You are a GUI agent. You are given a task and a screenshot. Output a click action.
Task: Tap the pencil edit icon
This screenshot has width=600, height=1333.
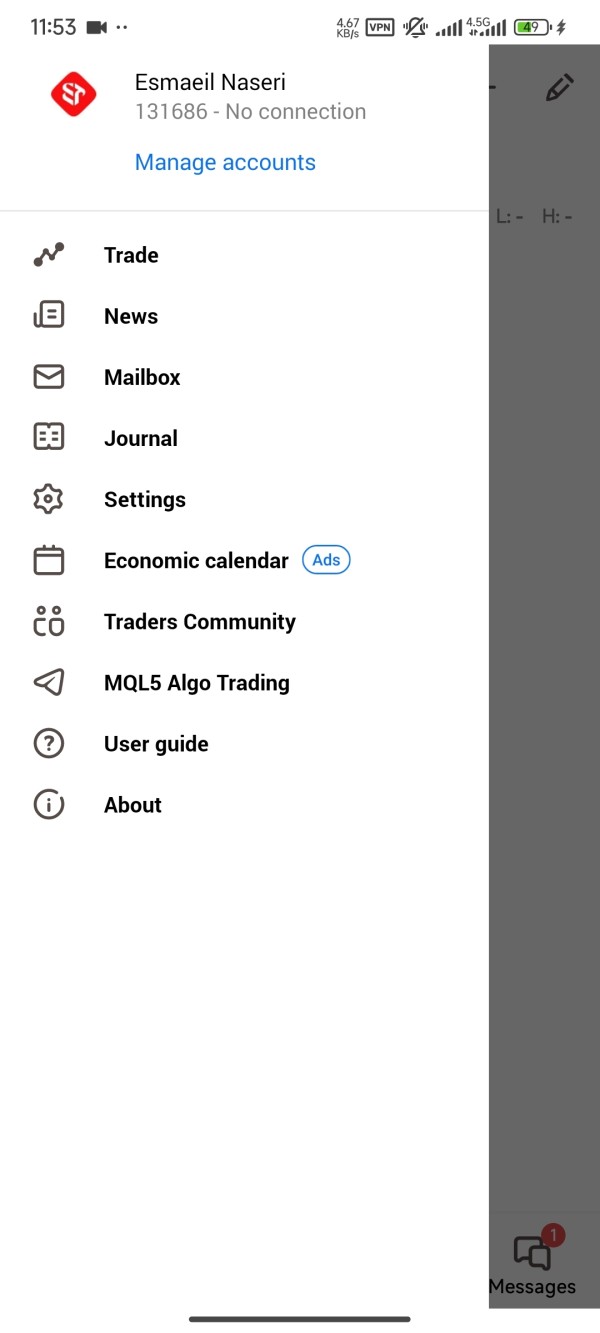click(x=560, y=88)
